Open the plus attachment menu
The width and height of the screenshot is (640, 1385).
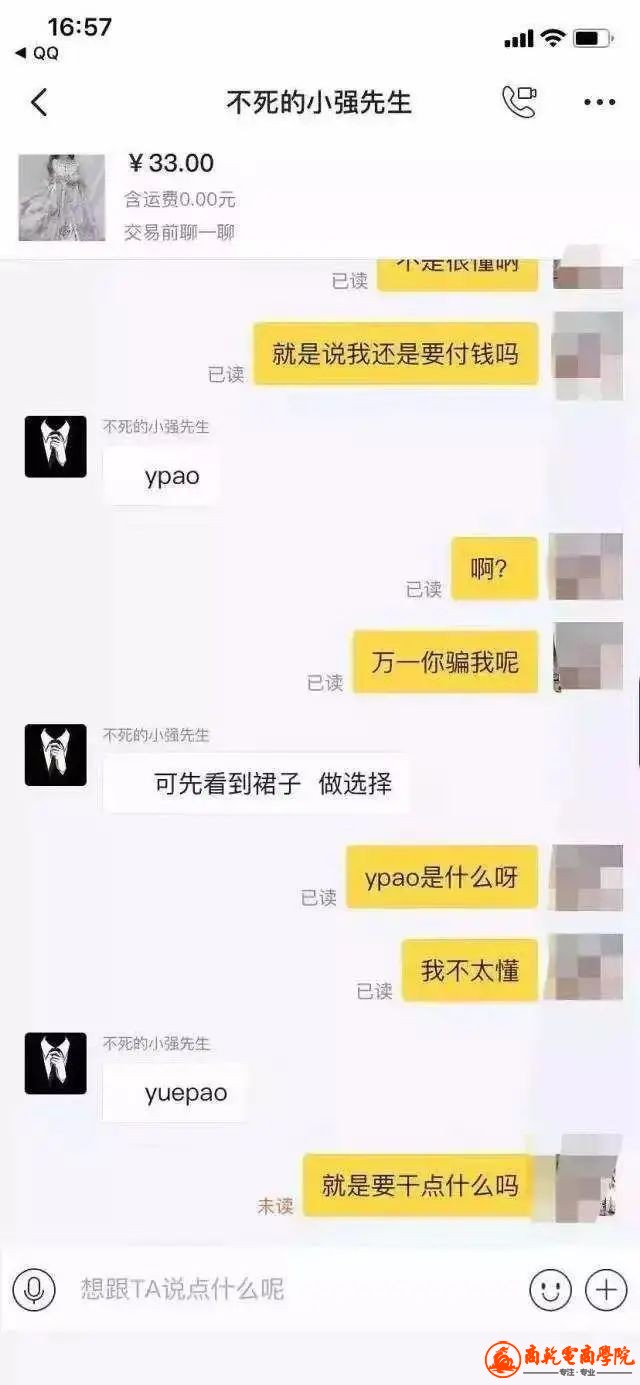(x=606, y=1289)
